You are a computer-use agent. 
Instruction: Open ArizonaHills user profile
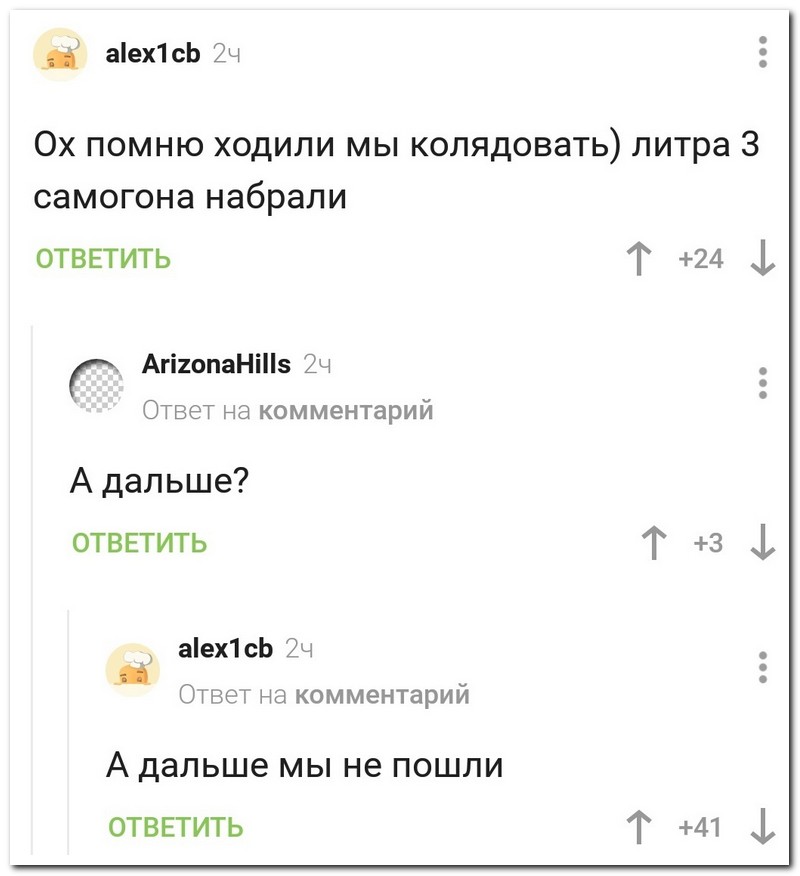click(x=216, y=364)
